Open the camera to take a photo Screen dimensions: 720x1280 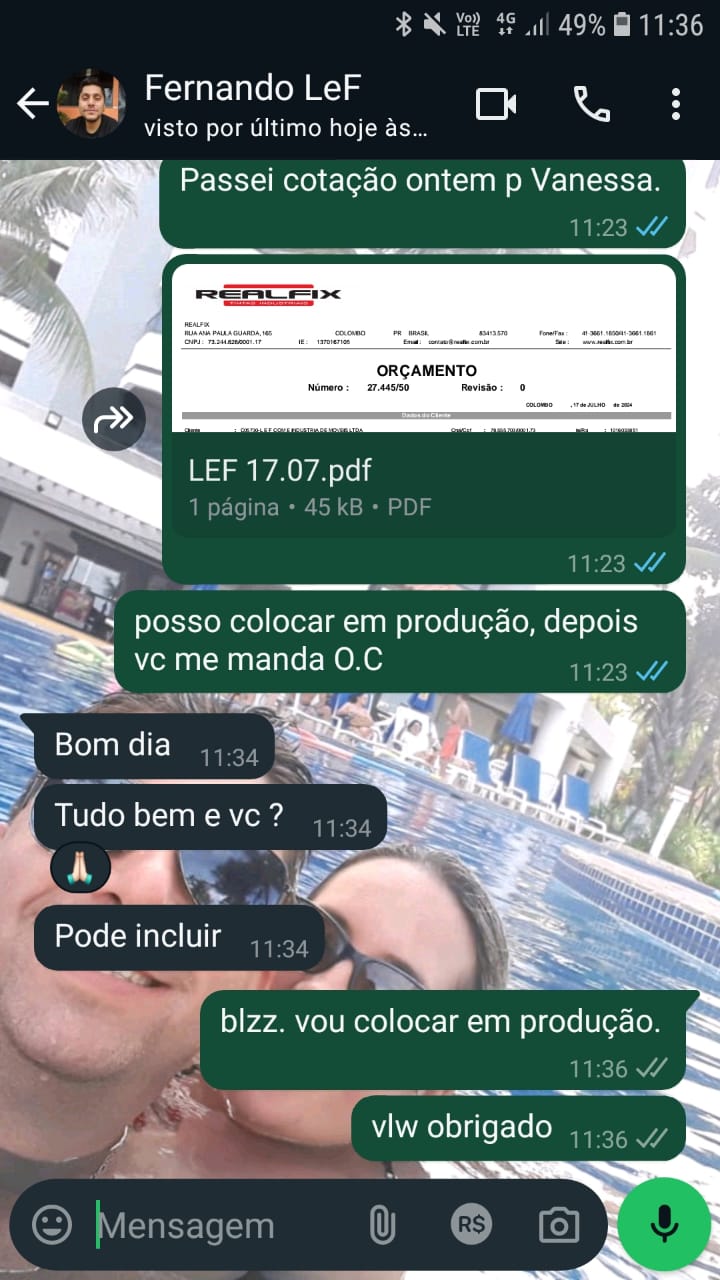point(558,1225)
